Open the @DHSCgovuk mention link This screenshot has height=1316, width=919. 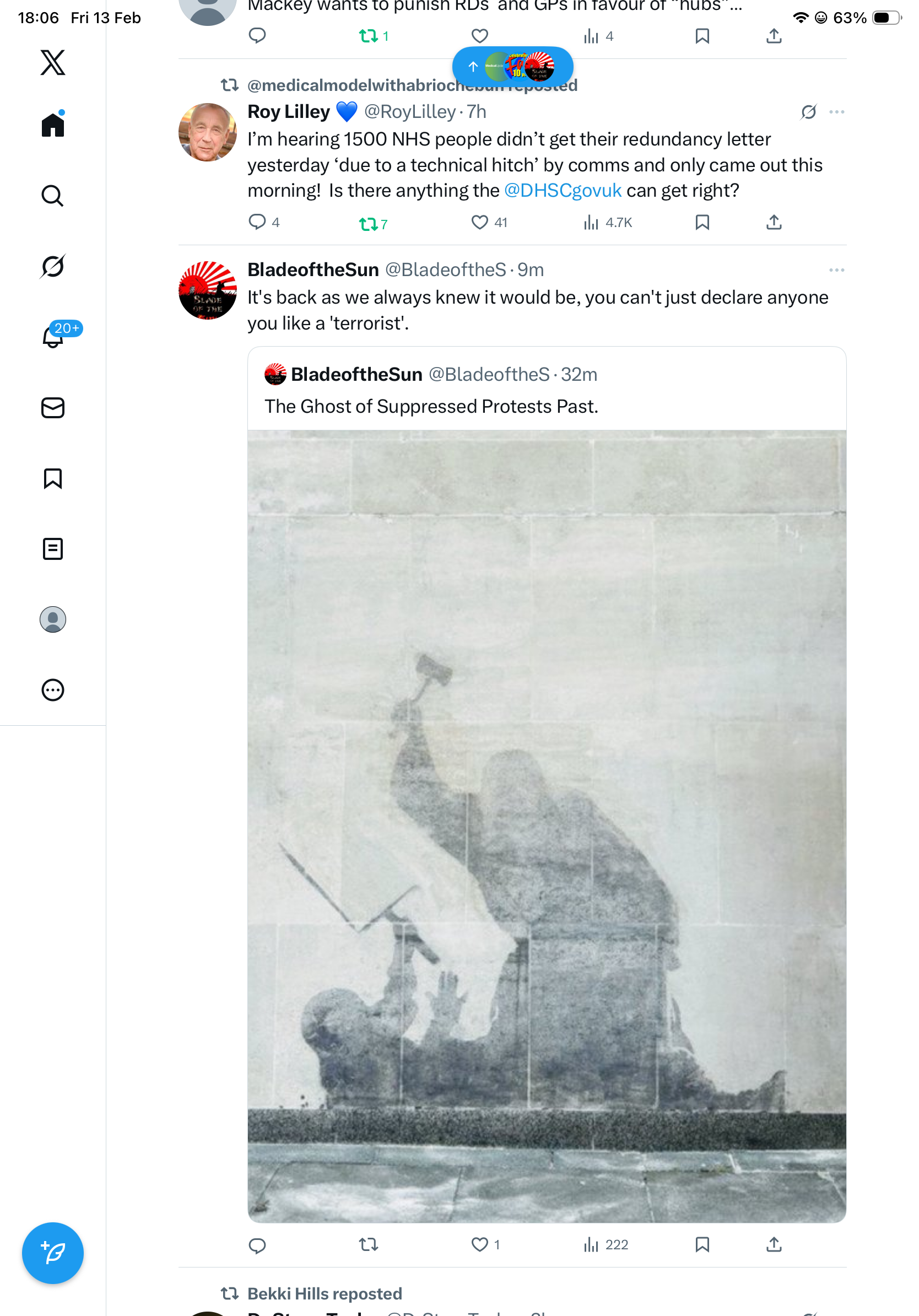tap(563, 190)
